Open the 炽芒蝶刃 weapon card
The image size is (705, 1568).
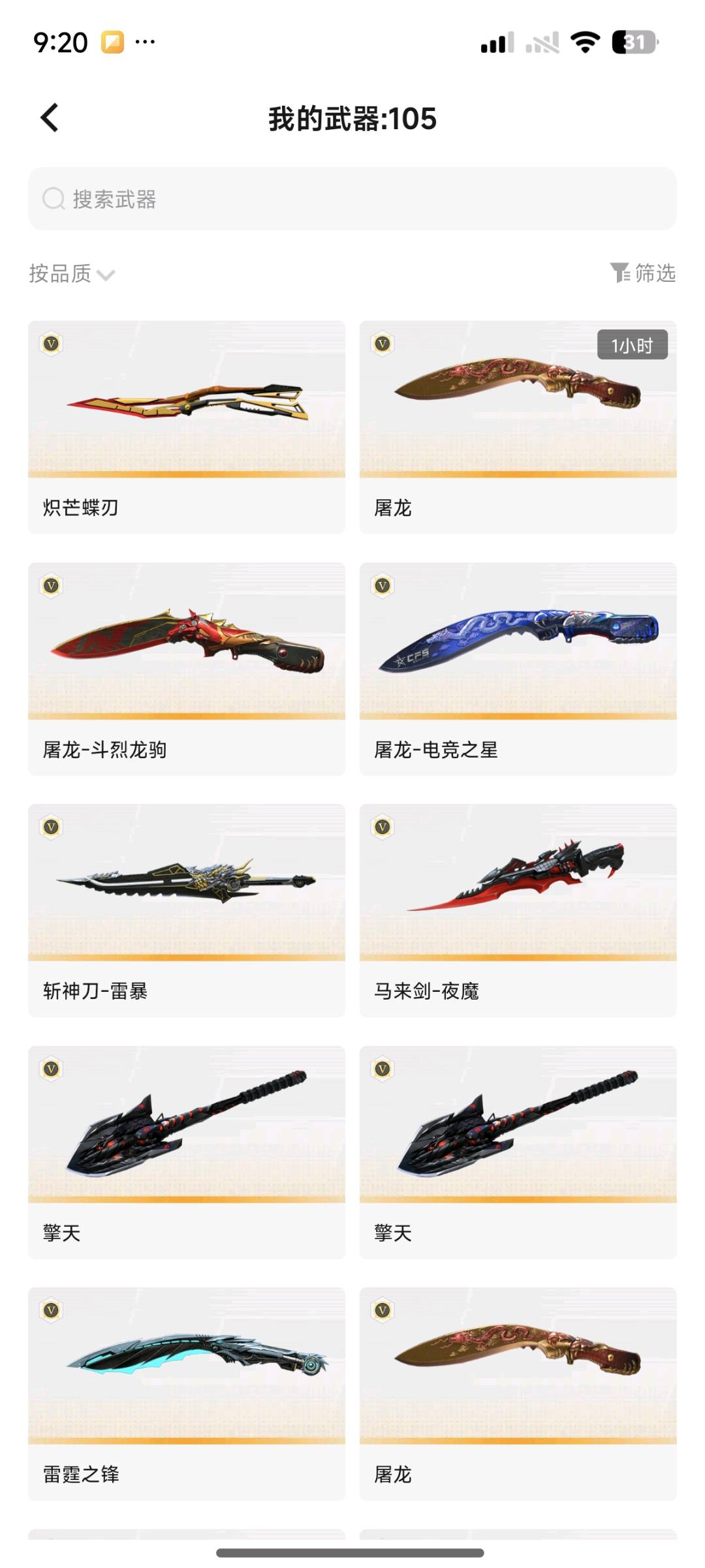click(187, 427)
